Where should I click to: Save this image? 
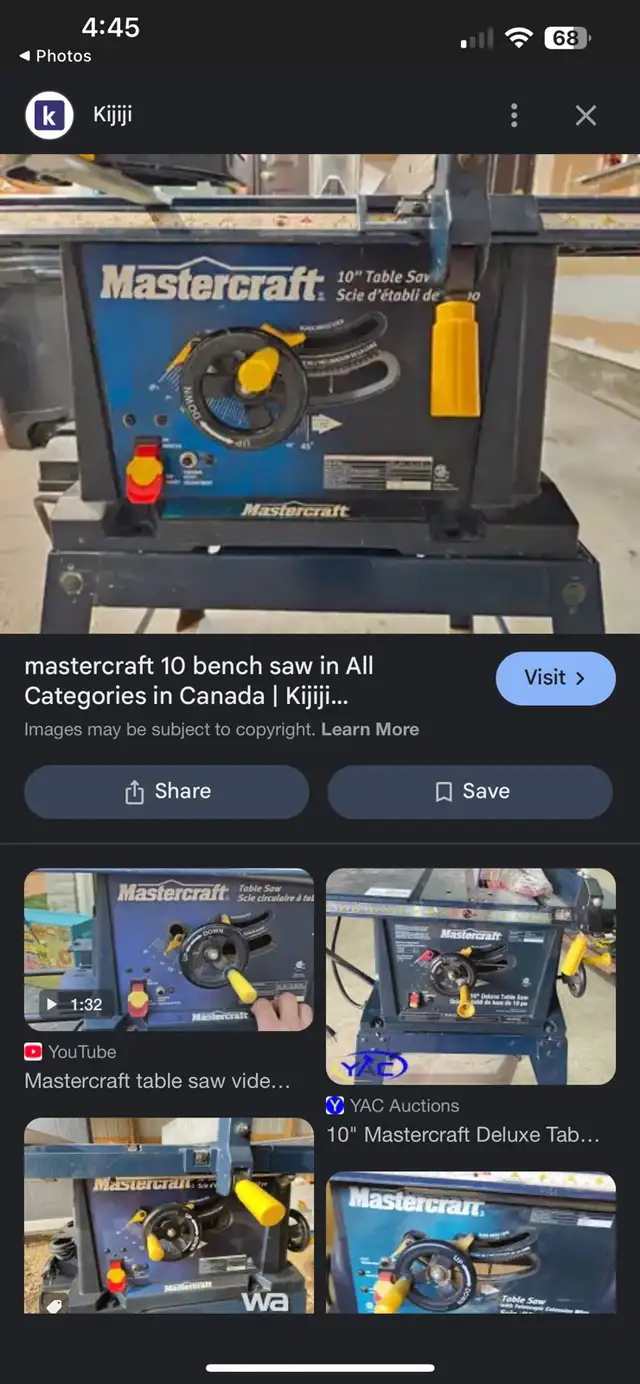click(x=470, y=792)
